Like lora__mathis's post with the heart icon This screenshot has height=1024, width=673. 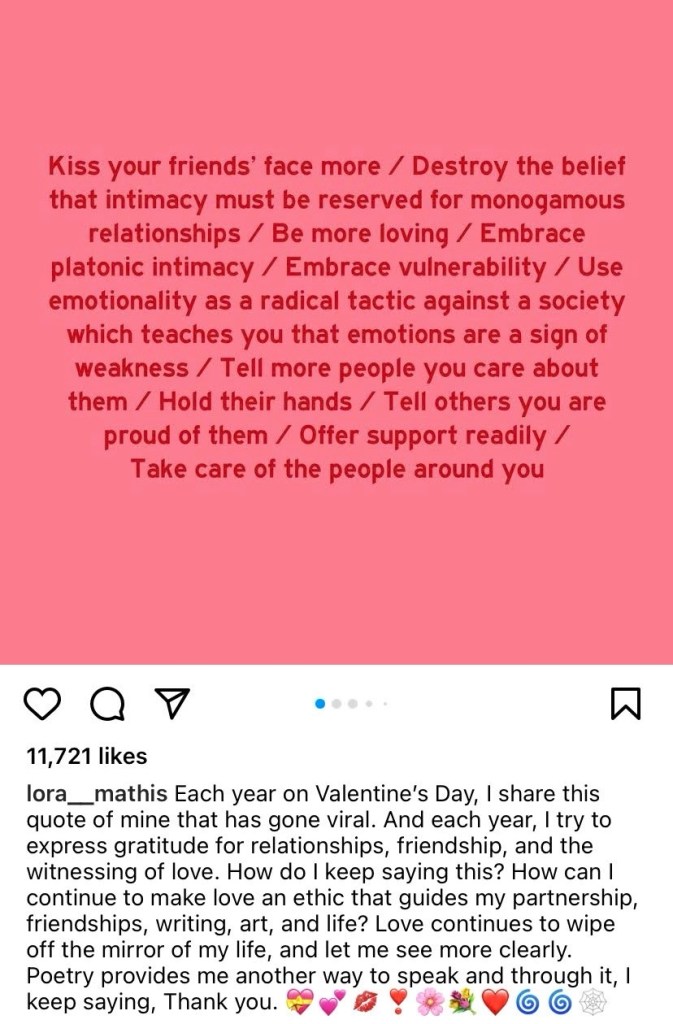(x=43, y=704)
